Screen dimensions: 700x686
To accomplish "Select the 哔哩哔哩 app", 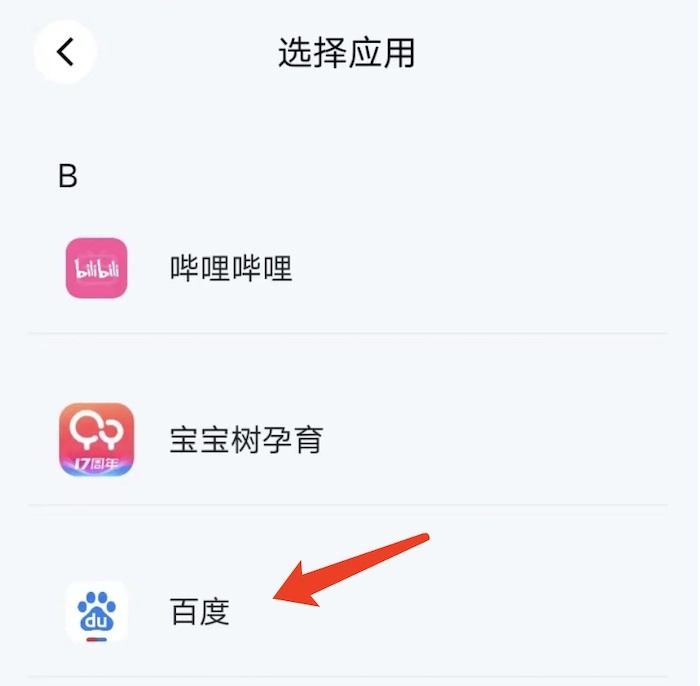I will point(231,268).
